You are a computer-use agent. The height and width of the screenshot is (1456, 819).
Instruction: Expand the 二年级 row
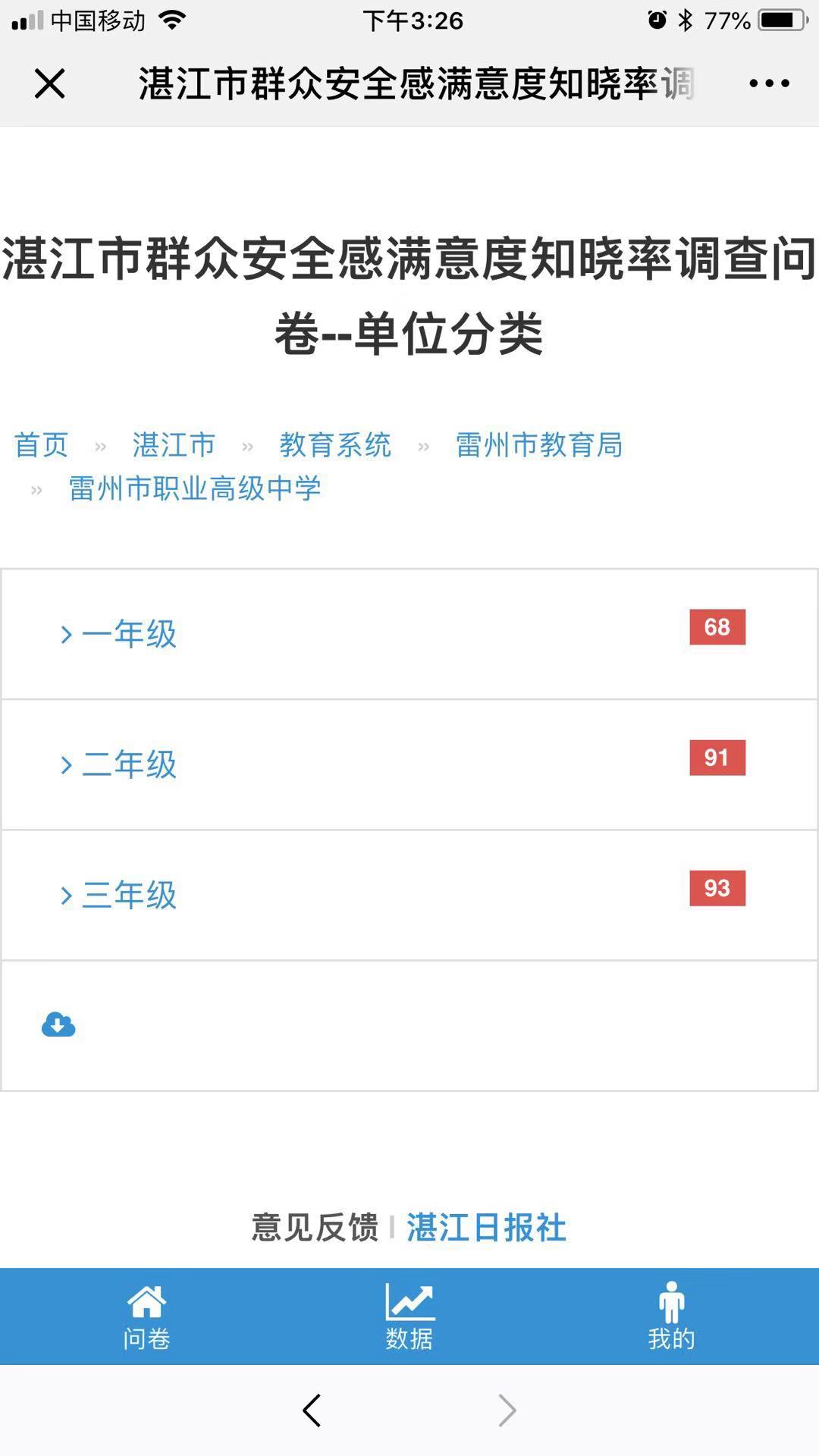[128, 764]
